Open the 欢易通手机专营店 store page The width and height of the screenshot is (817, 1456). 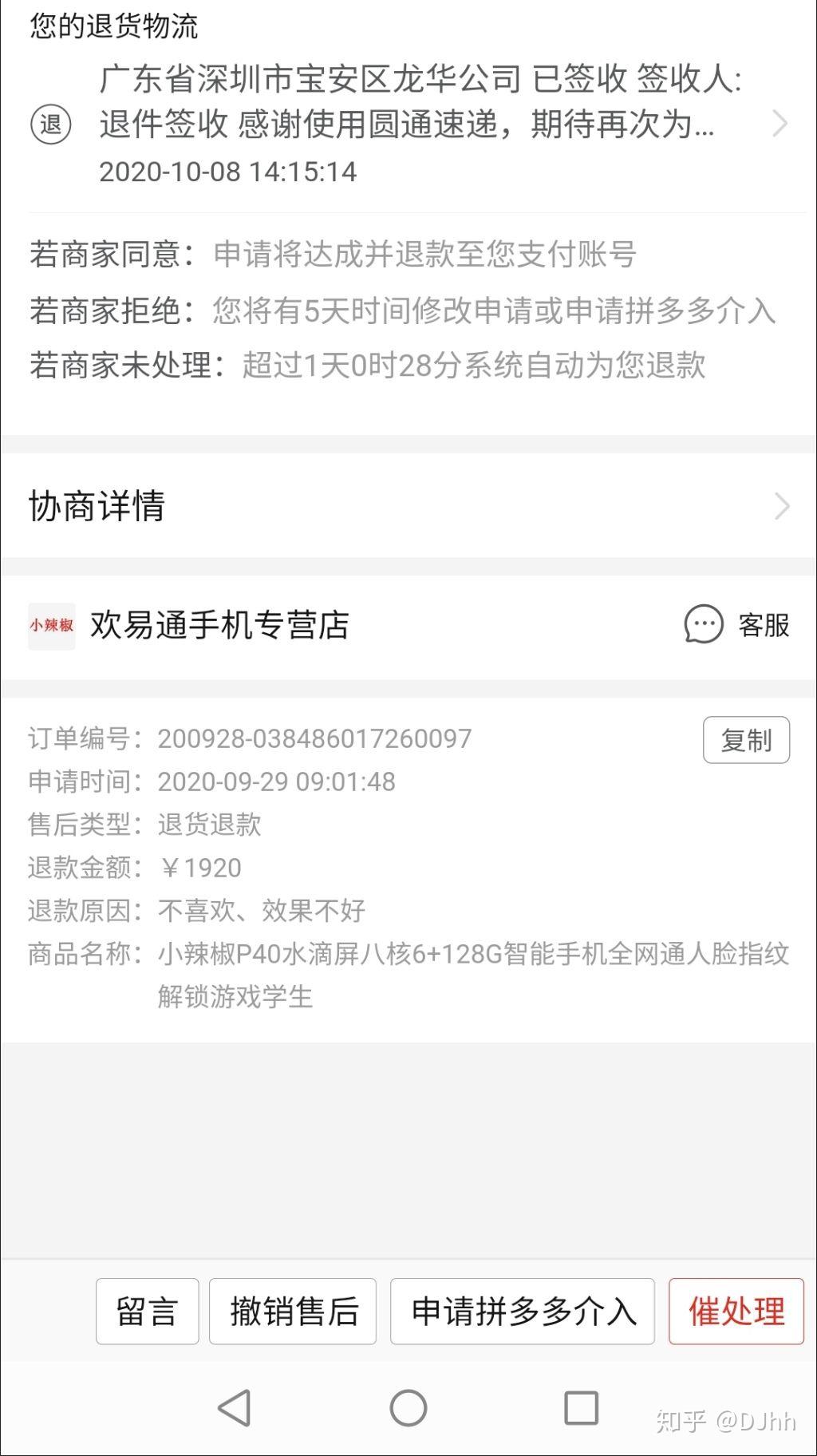coord(219,626)
